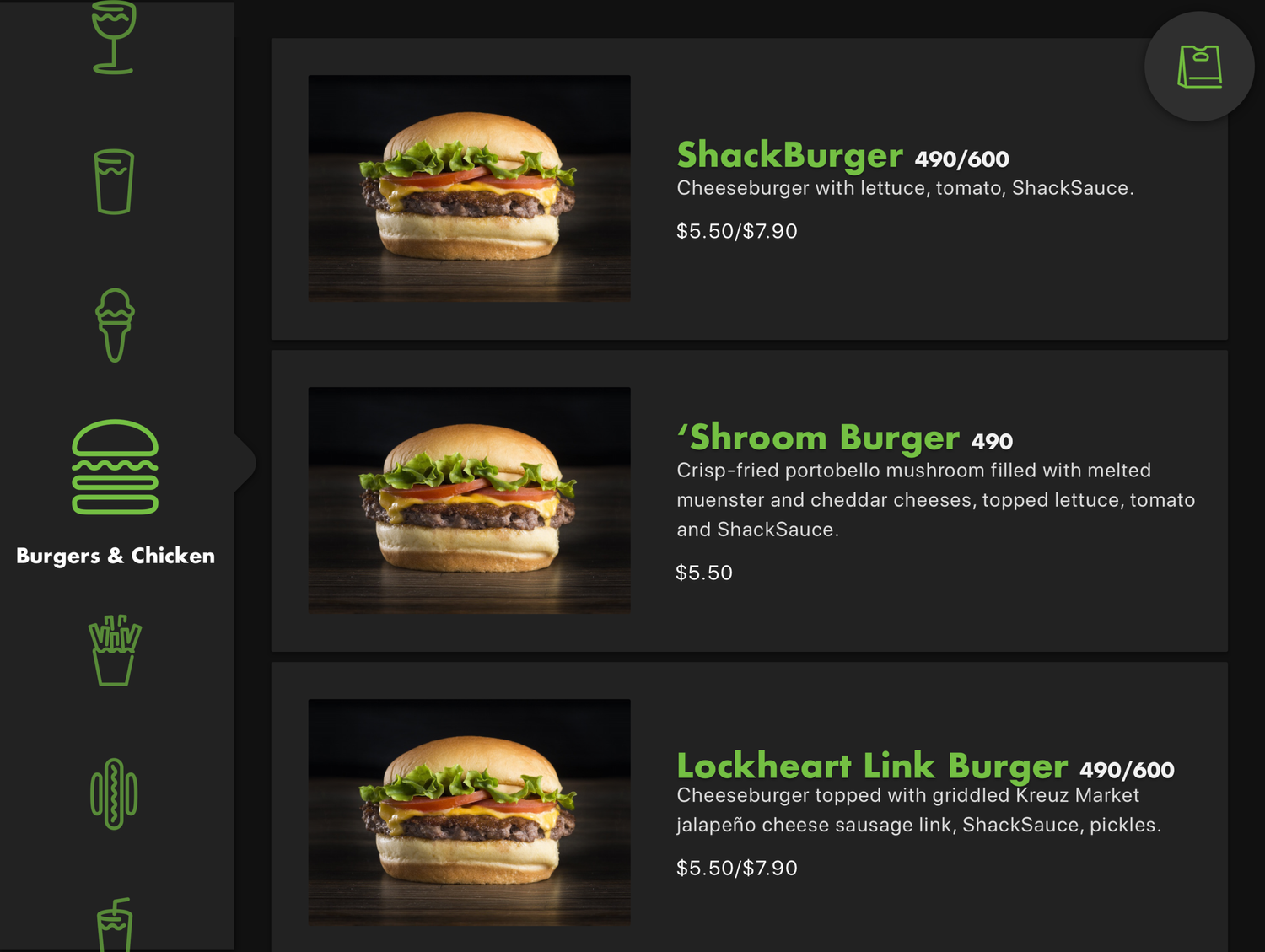
Task: Switch to the wine glass category
Action: click(x=114, y=36)
